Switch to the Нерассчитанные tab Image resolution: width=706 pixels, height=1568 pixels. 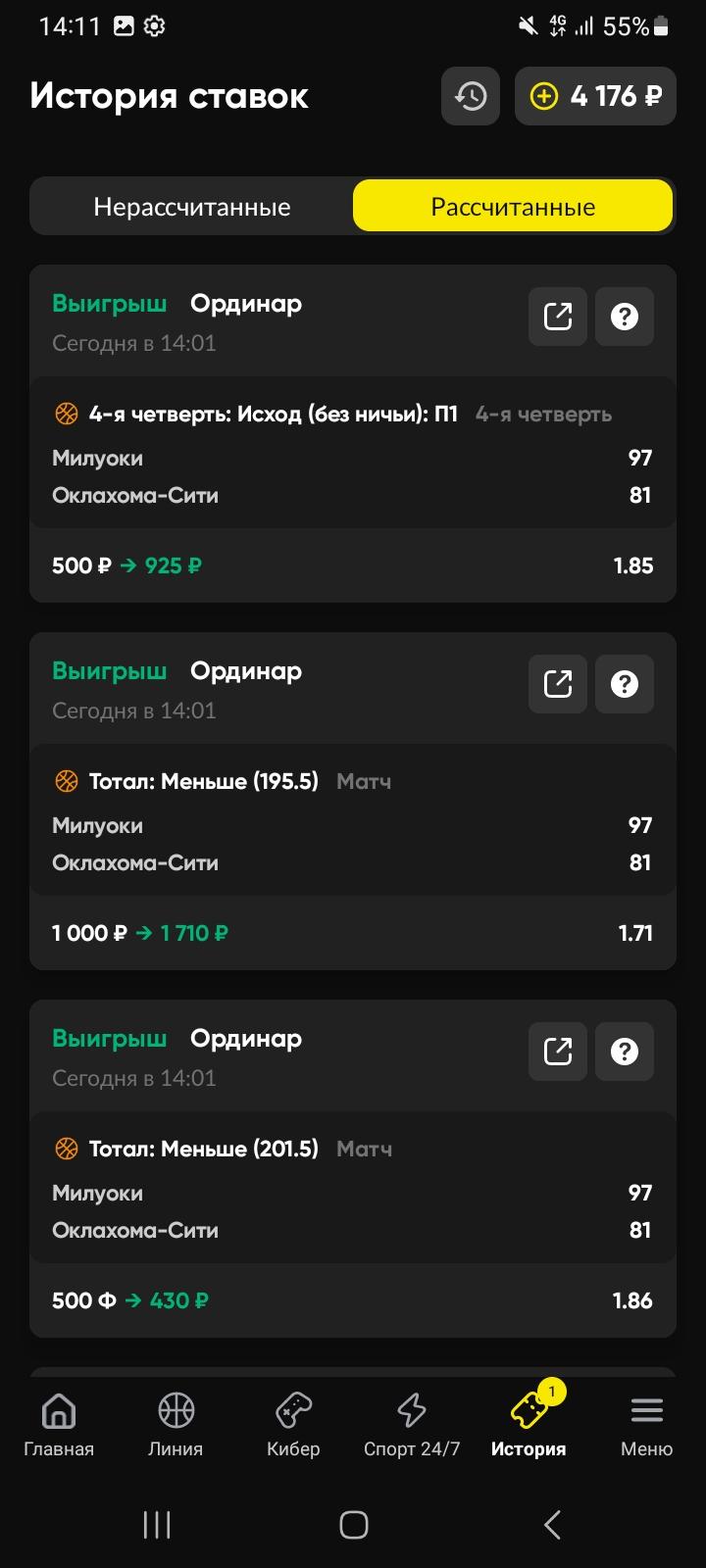tap(192, 207)
